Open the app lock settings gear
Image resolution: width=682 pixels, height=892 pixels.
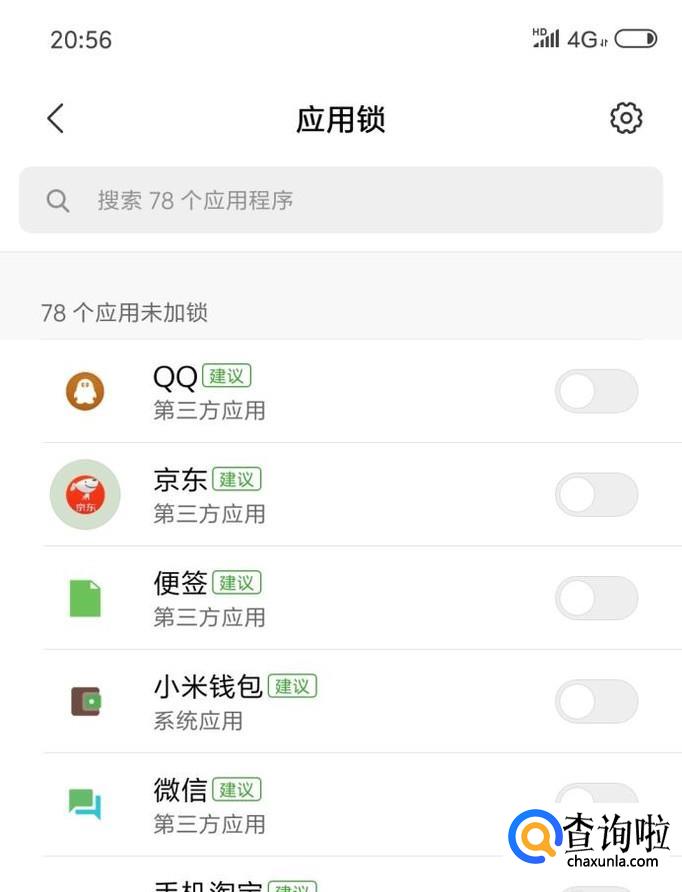626,118
